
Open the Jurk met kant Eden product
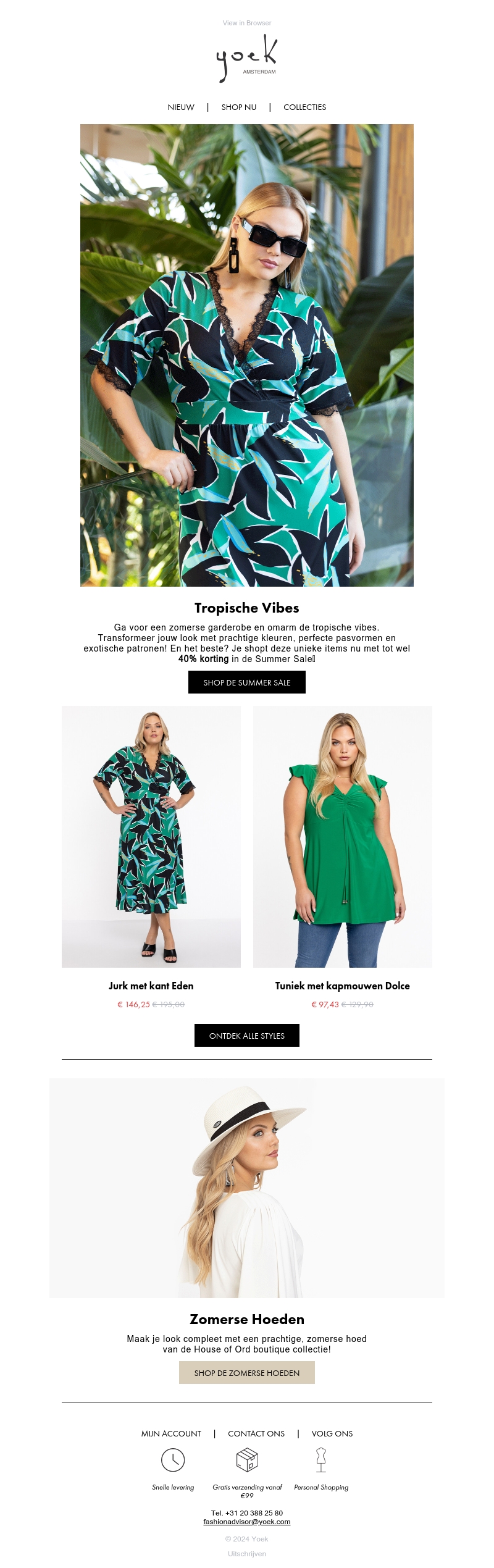click(151, 986)
